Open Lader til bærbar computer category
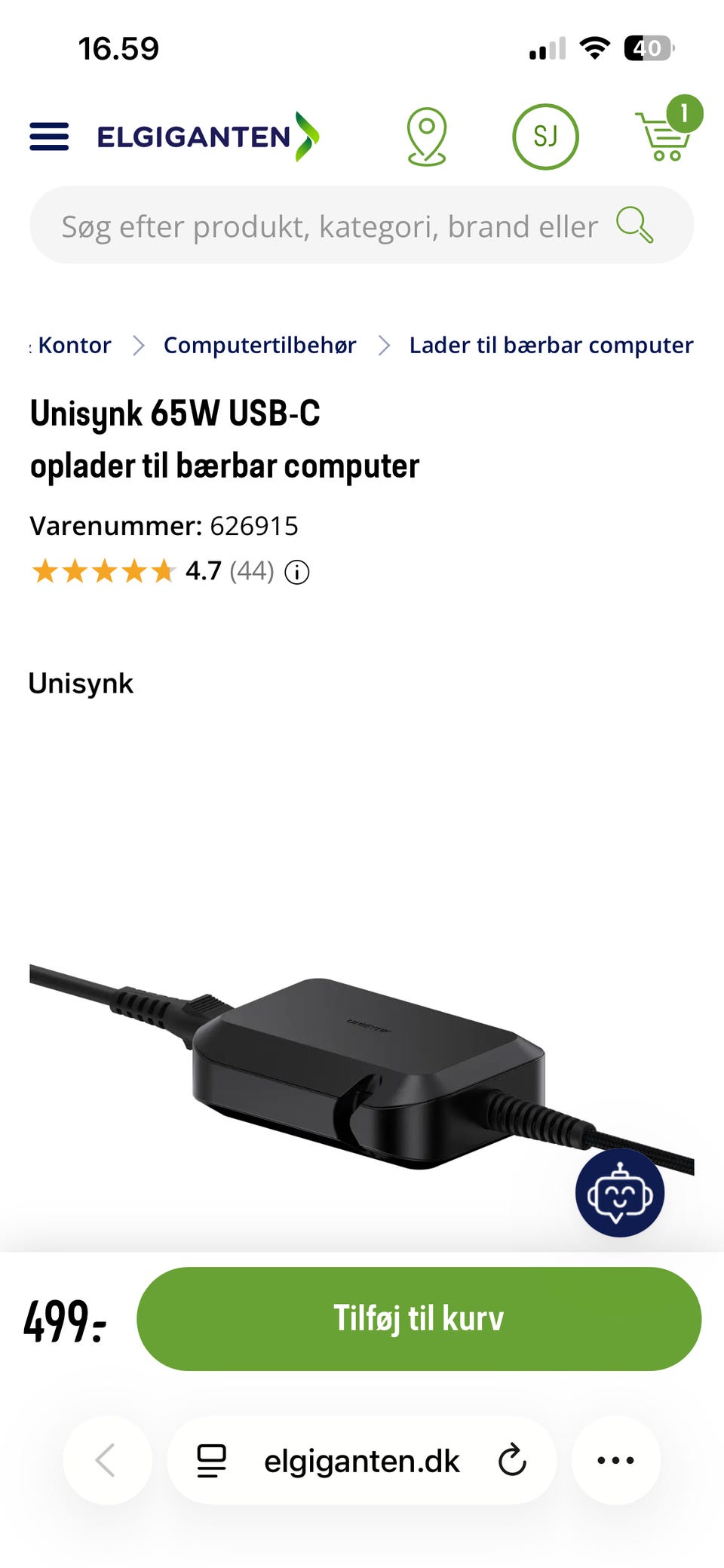This screenshot has height=1568, width=724. click(551, 346)
